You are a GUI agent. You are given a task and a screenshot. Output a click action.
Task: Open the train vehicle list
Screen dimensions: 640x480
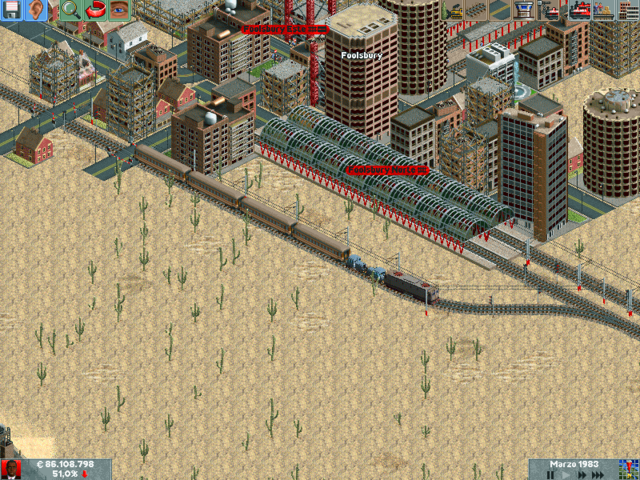coord(582,11)
